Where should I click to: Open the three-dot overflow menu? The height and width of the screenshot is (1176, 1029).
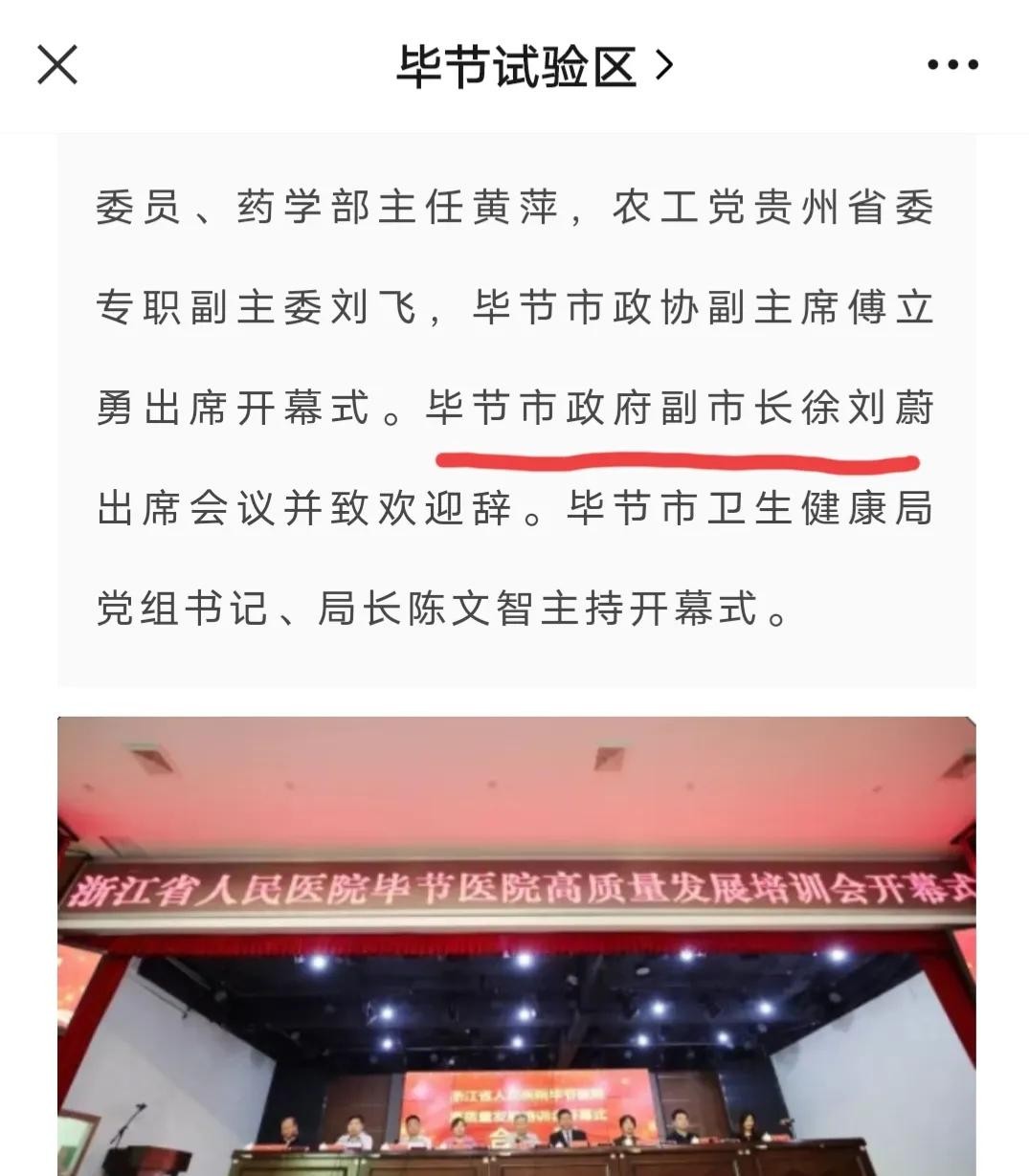[x=951, y=66]
